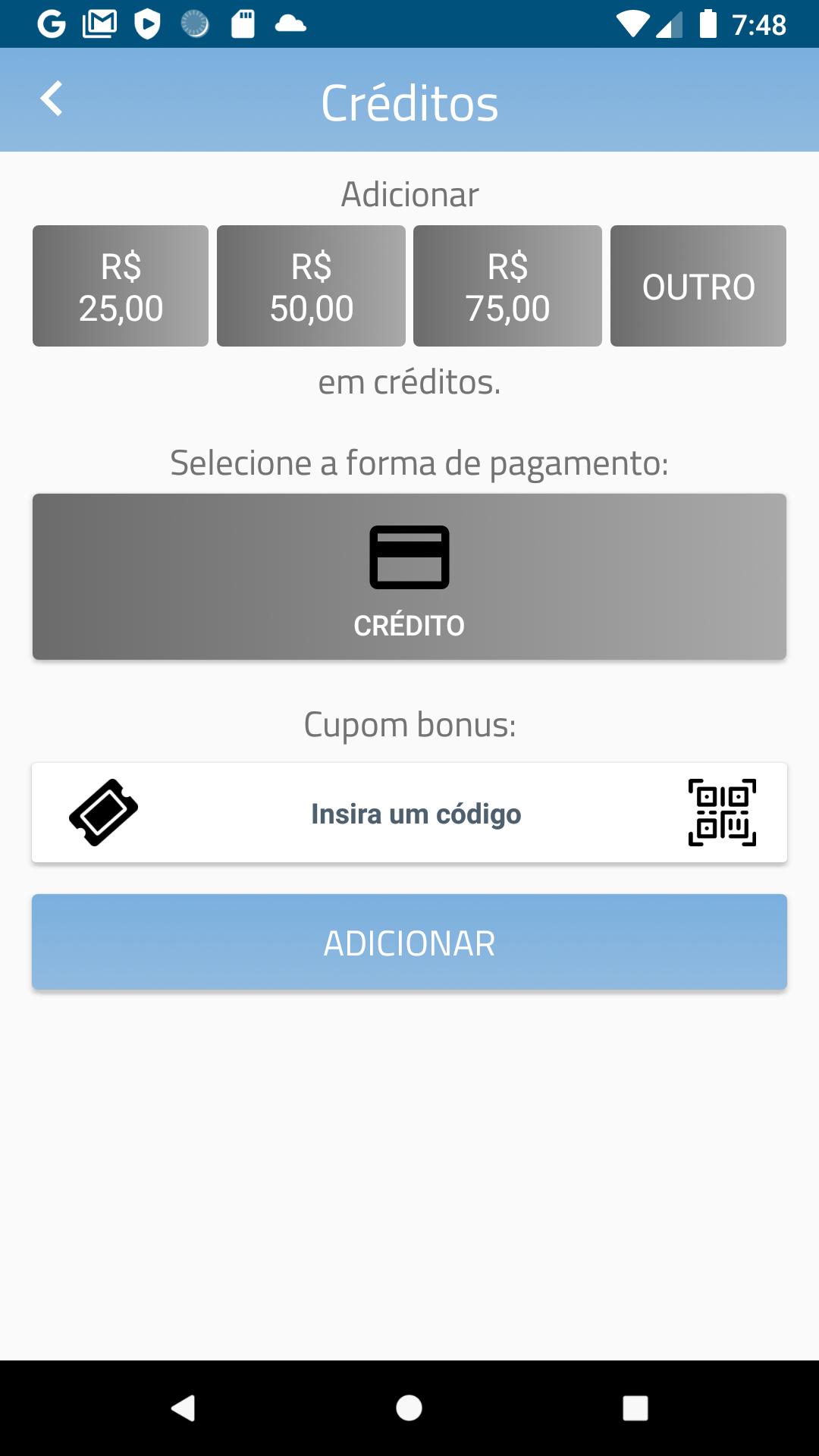Select the R$ 25,00 credit amount

point(121,286)
